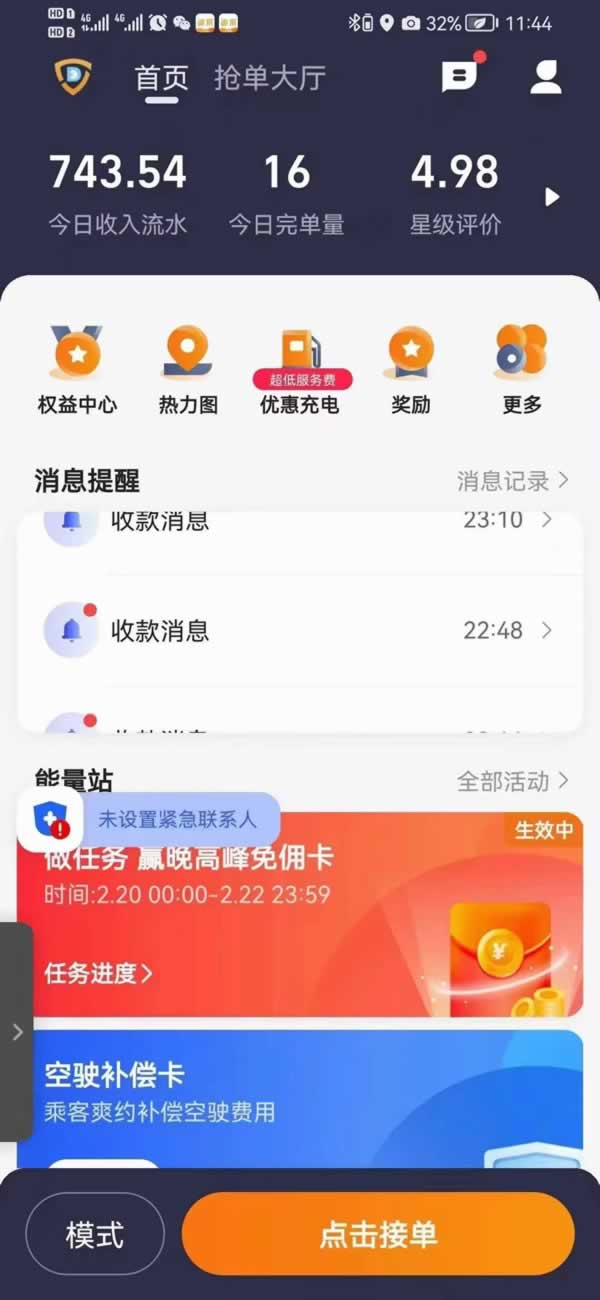
Task: Expand more stats with the arrow icon
Action: point(551,197)
